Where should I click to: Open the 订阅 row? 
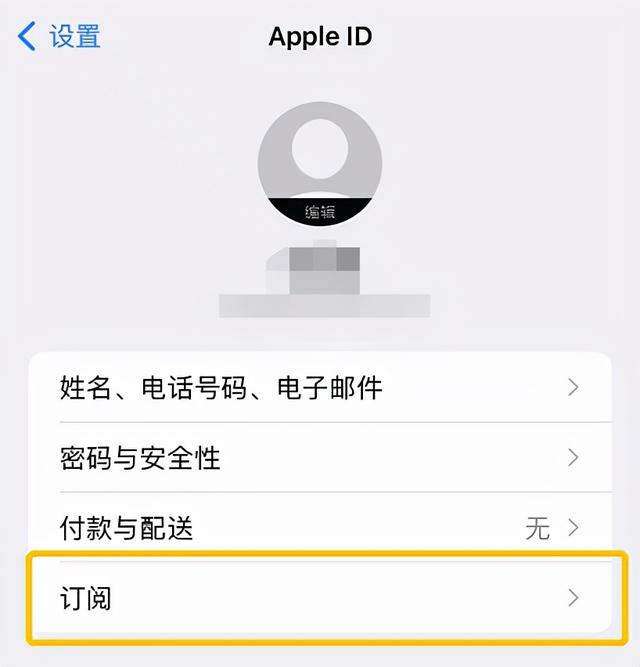(320, 598)
